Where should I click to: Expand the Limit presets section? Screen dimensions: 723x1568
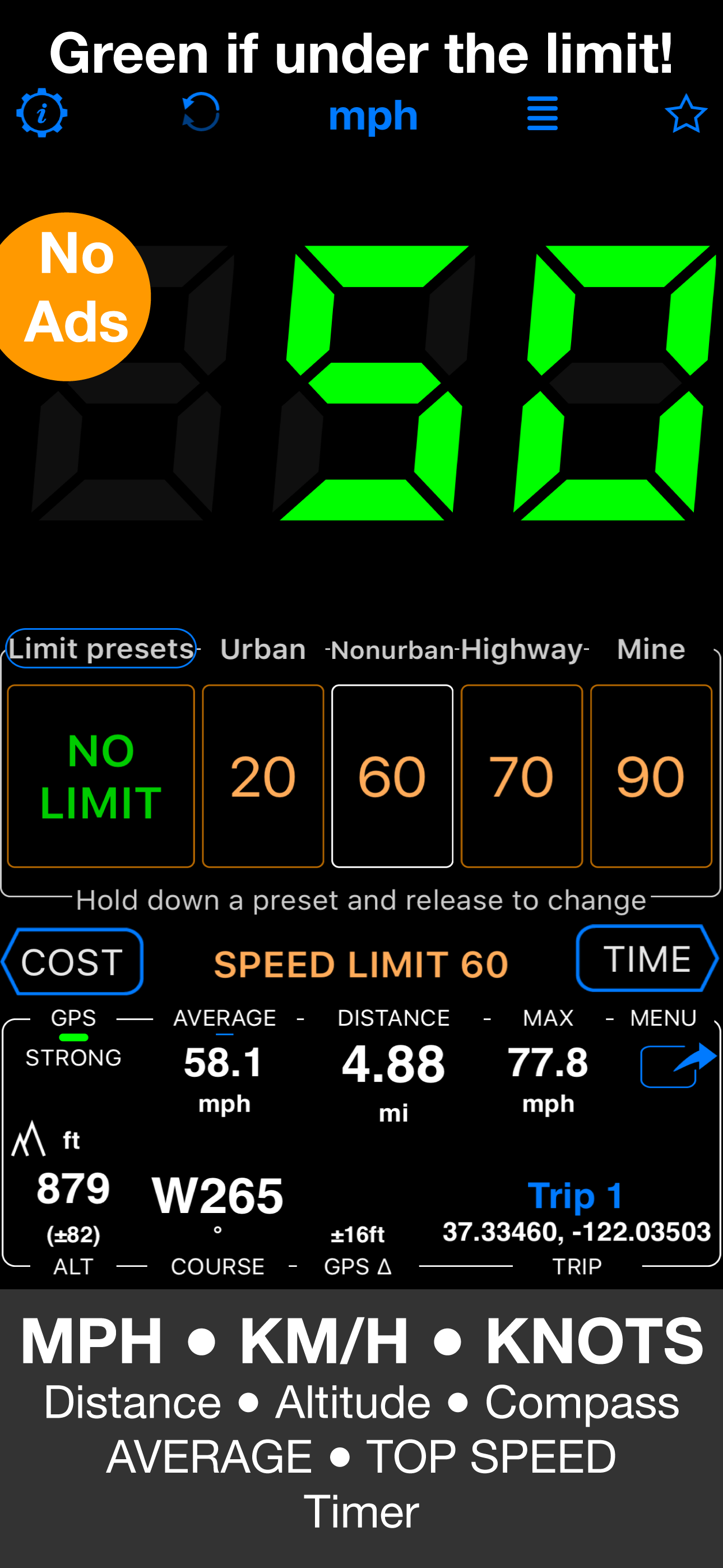pyautogui.click(x=100, y=649)
